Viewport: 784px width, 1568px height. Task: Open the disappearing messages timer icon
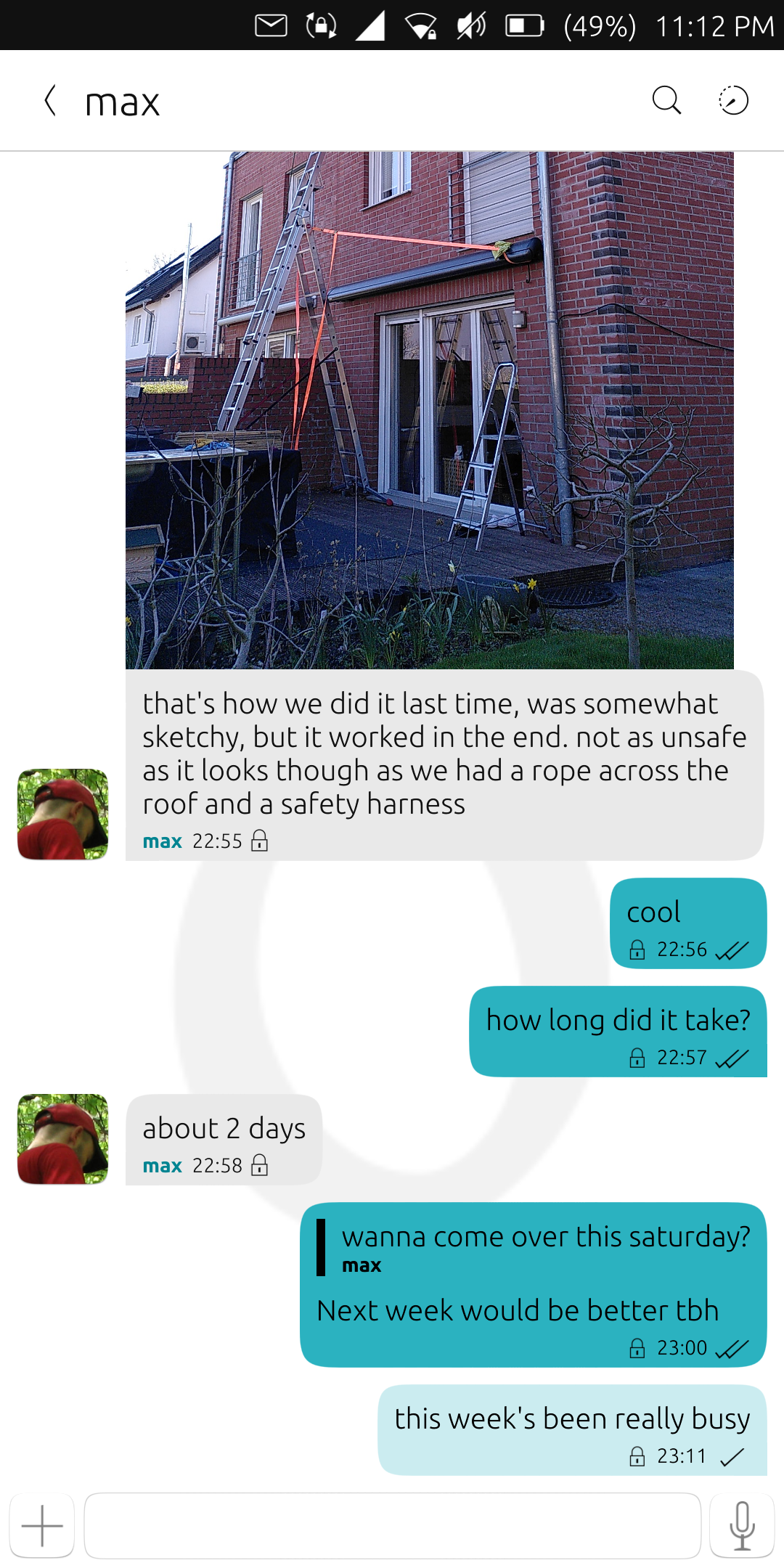[733, 101]
